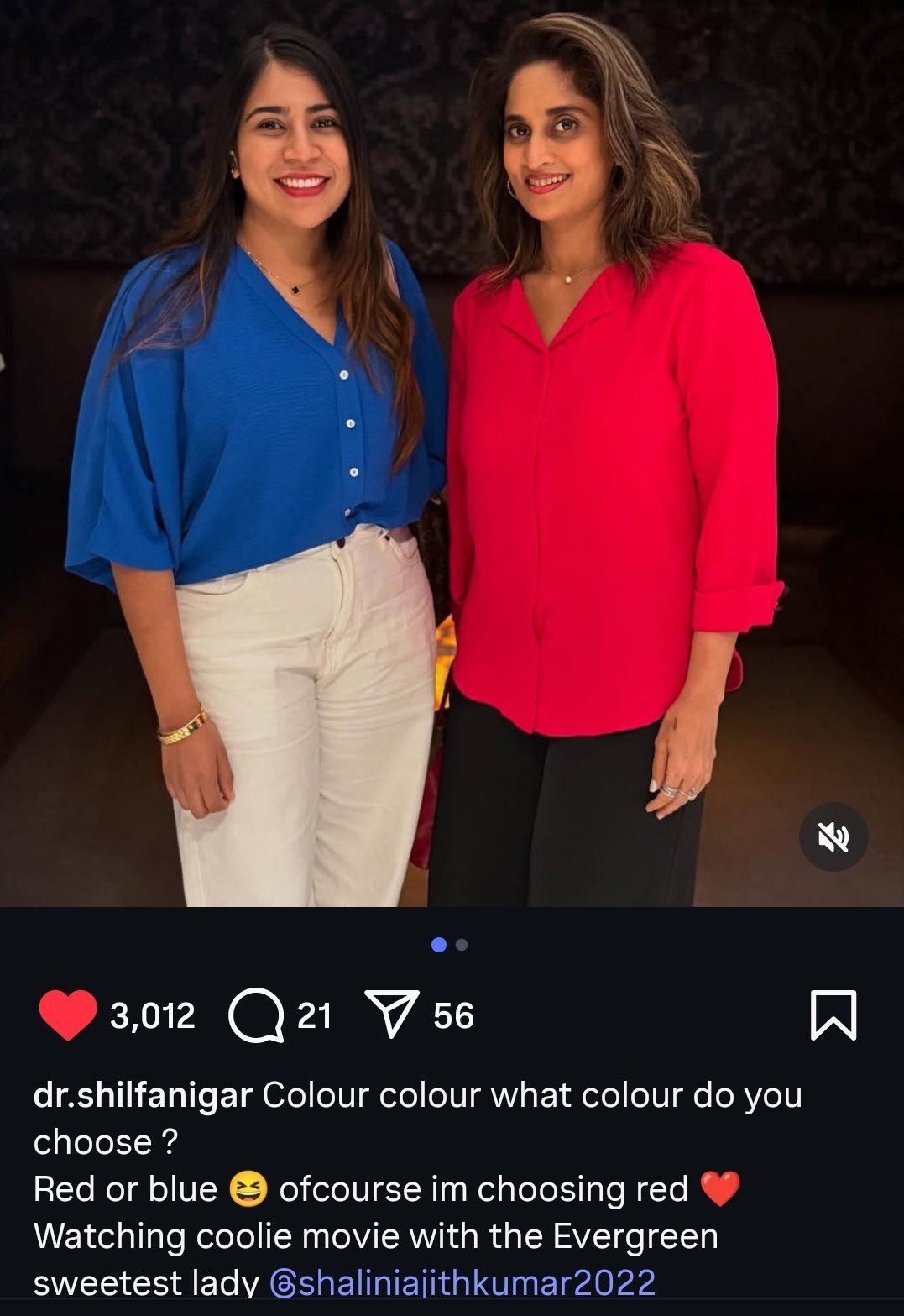
Task: Open dr.shilfanigar's profile from the caption
Action: coord(143,1095)
